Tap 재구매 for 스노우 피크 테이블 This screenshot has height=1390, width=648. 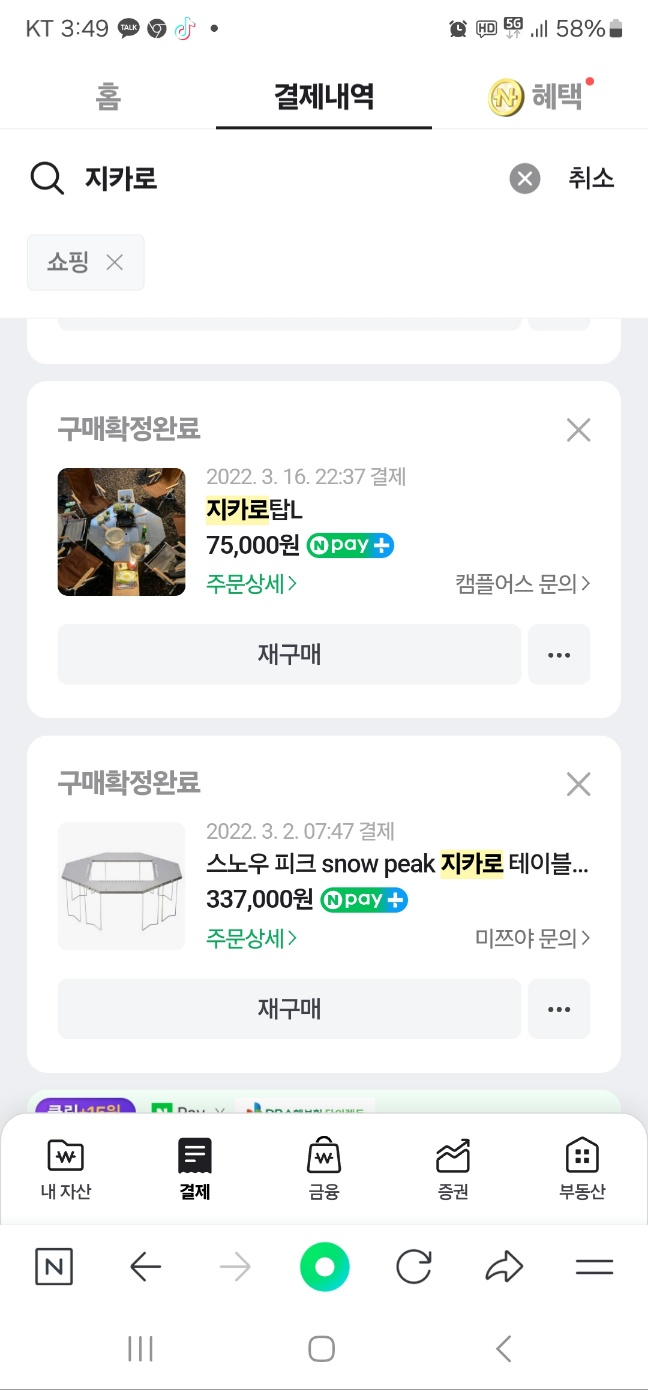tap(289, 1009)
